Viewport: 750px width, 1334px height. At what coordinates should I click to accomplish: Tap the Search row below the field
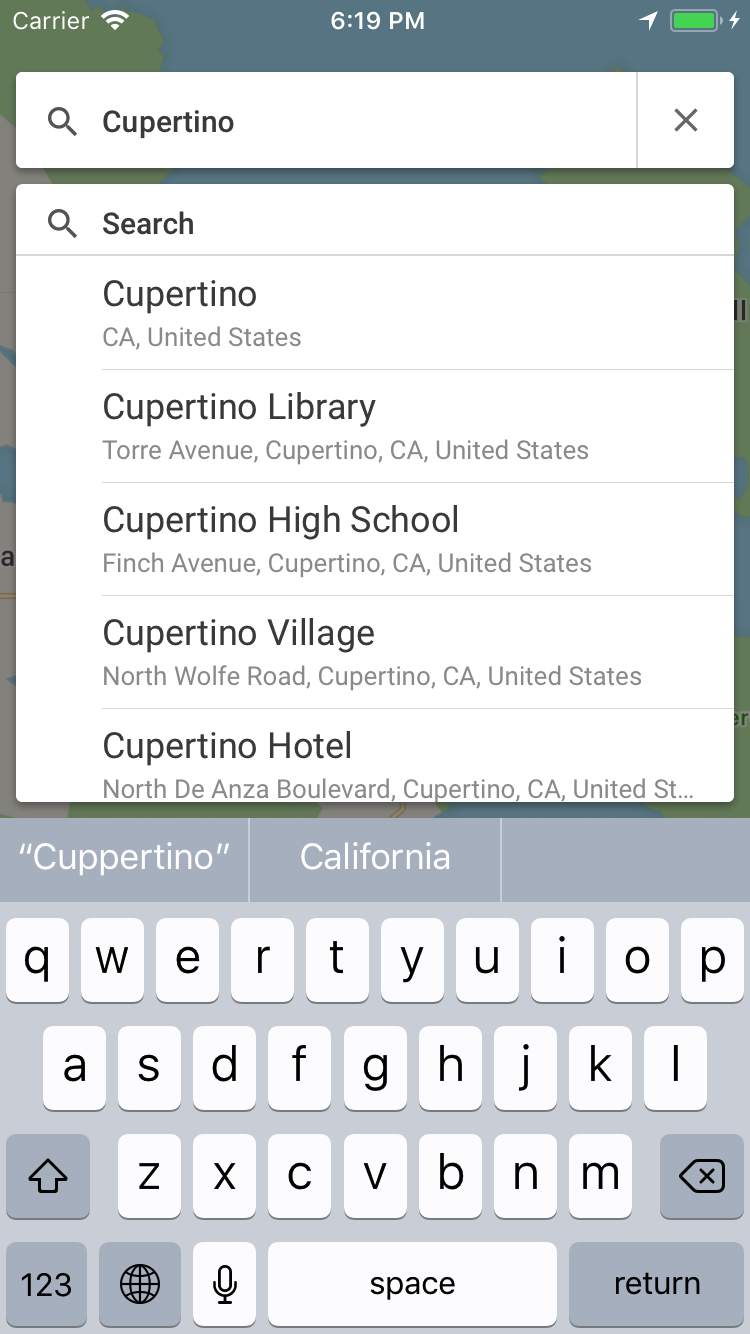[375, 224]
